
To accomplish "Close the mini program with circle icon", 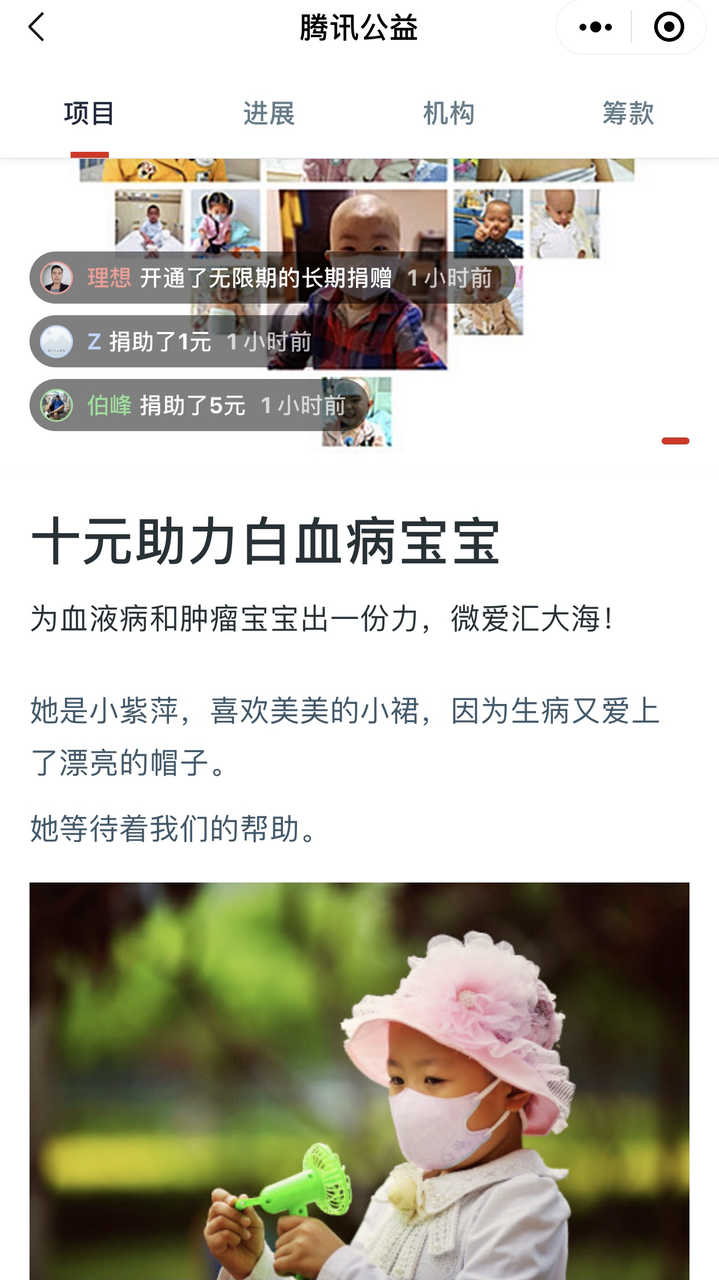I will tap(669, 27).
